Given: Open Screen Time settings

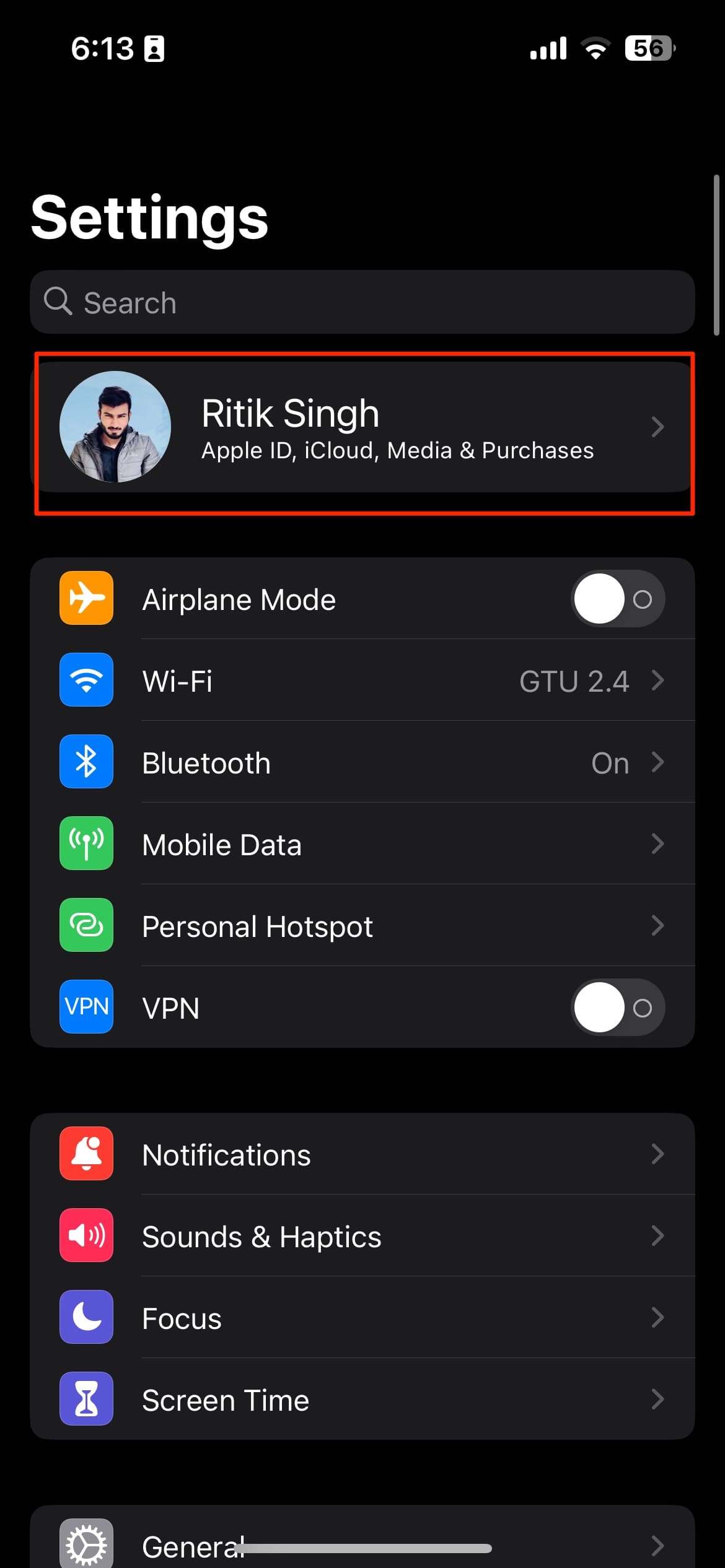Looking at the screenshot, I should (x=362, y=1400).
